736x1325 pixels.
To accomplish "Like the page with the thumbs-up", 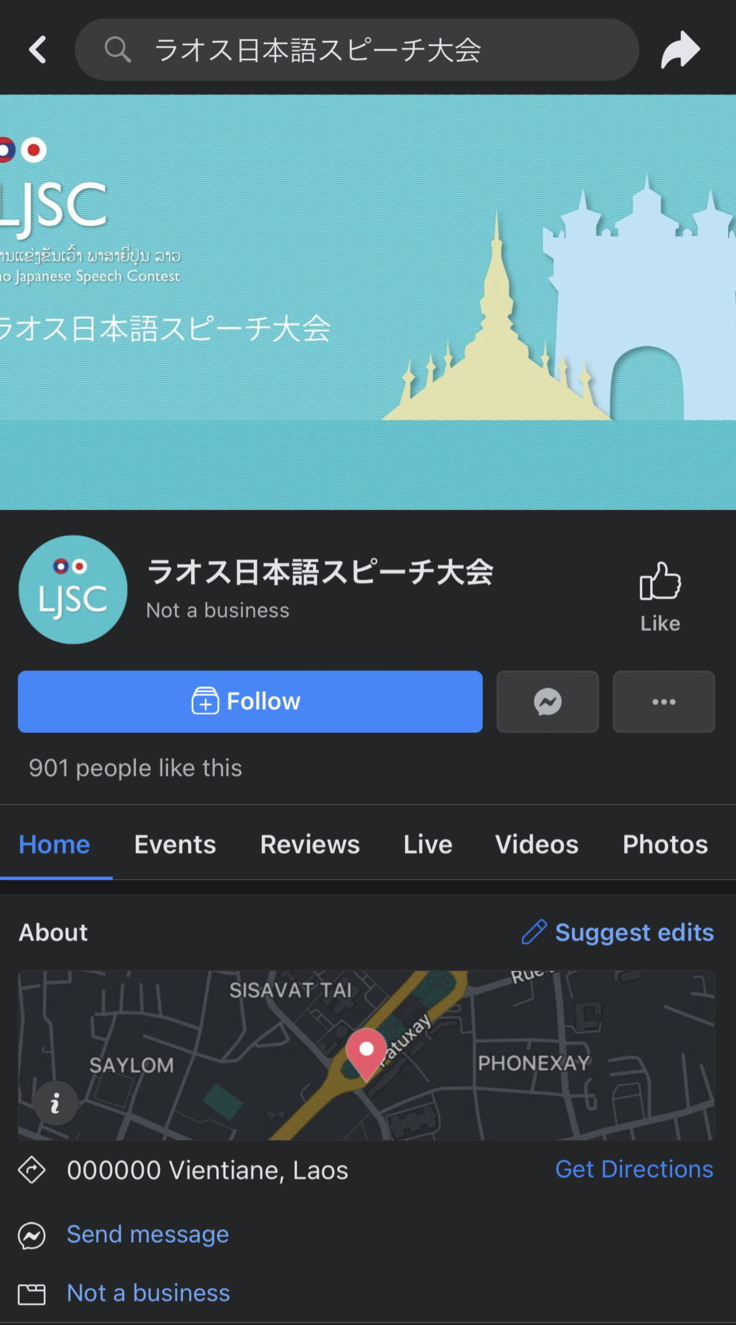I will [x=660, y=595].
